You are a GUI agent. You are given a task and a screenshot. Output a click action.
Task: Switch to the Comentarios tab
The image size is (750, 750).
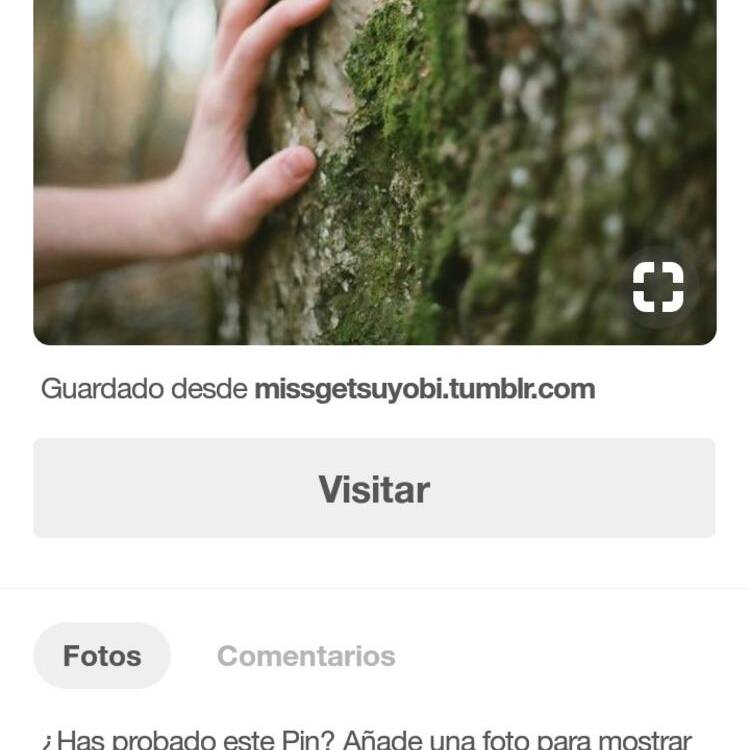pos(306,656)
